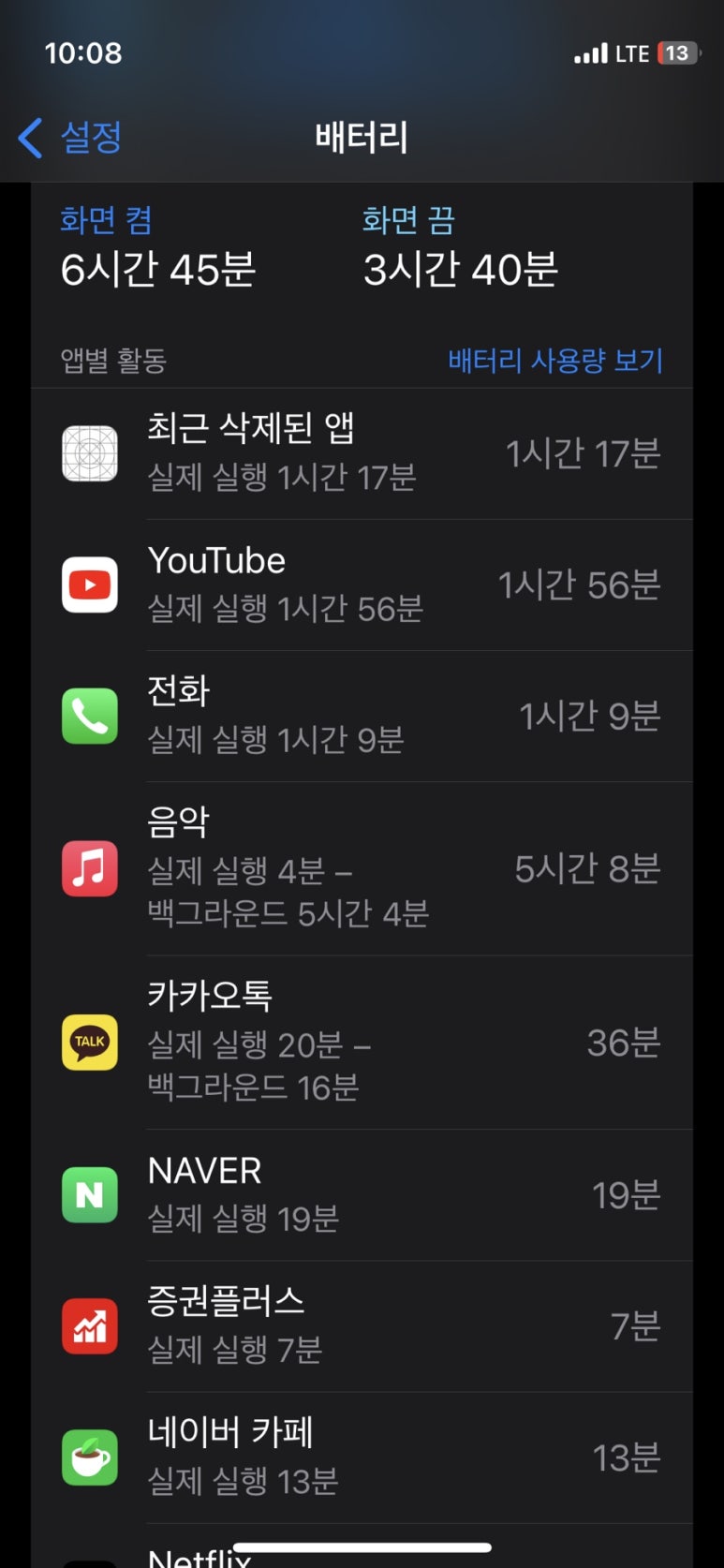Select the YouTube activity row
Screen dimensions: 724x1568
point(362,585)
